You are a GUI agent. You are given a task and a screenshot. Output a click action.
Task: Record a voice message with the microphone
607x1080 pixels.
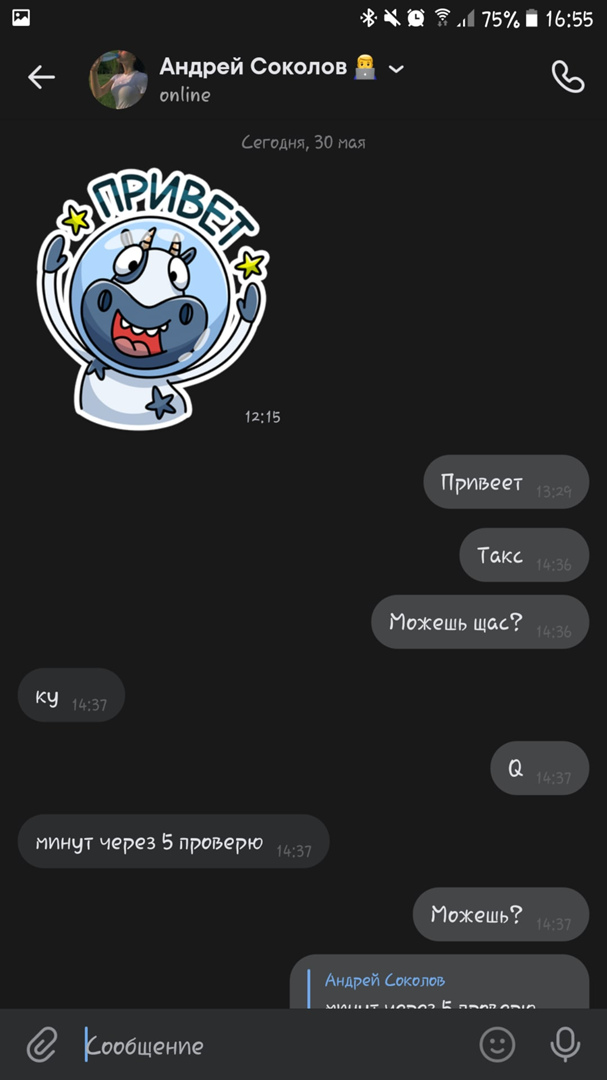point(565,1045)
